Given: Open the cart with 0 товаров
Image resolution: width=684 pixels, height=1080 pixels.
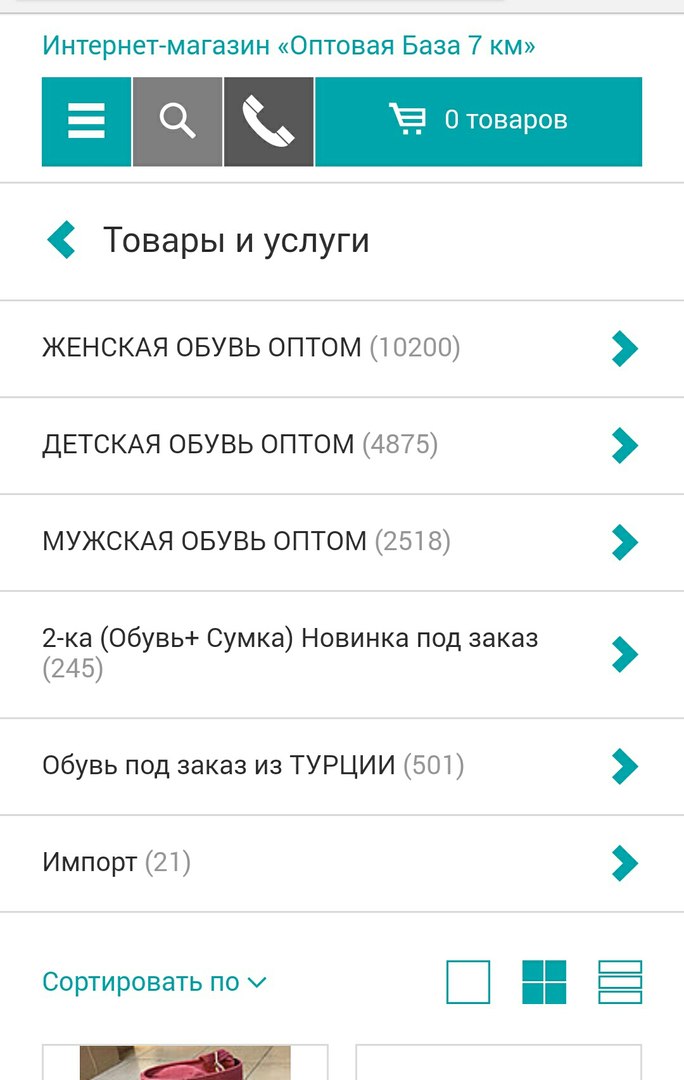Looking at the screenshot, I should point(478,121).
